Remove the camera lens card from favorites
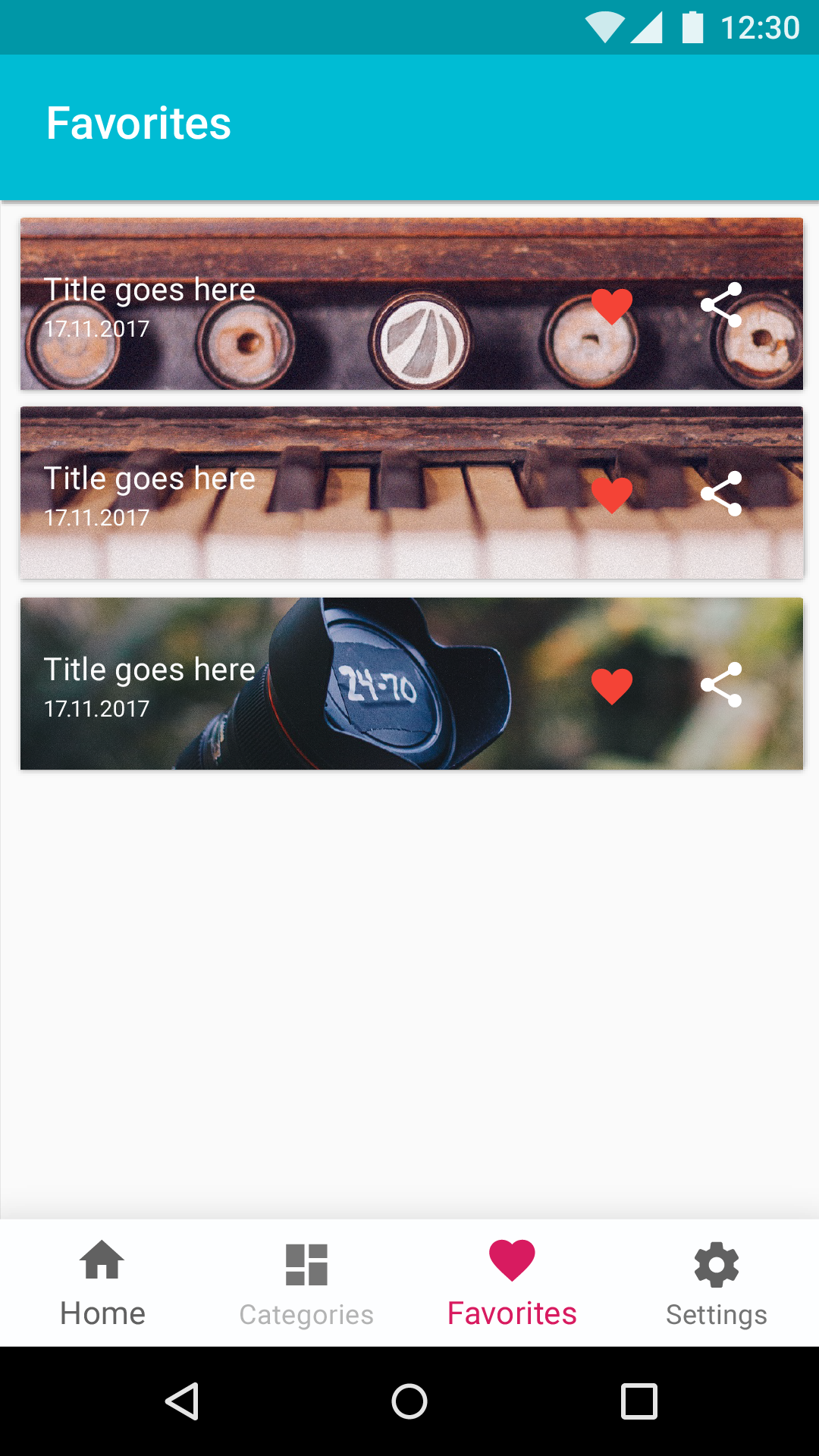The width and height of the screenshot is (819, 1456). point(611,686)
